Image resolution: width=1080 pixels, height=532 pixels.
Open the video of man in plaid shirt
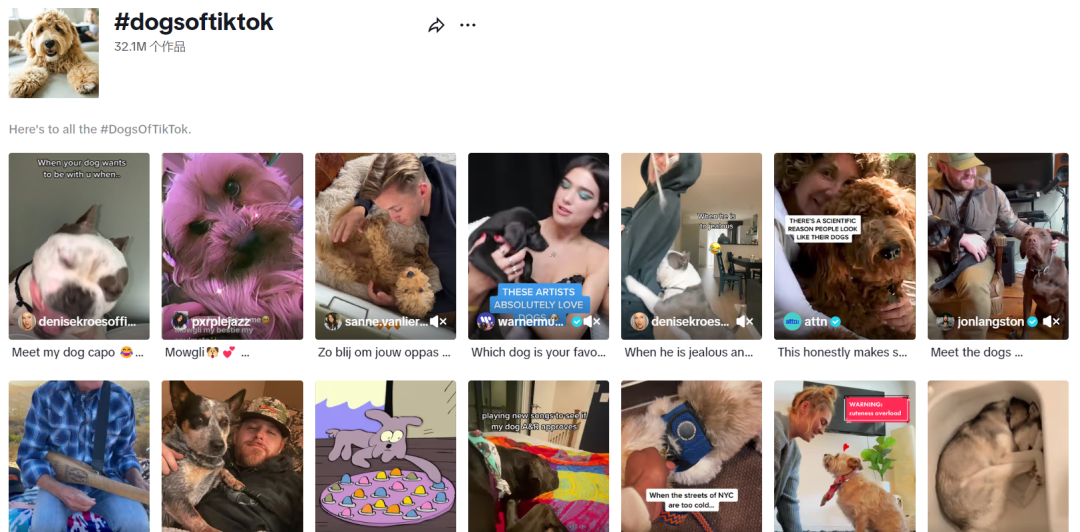pos(79,456)
